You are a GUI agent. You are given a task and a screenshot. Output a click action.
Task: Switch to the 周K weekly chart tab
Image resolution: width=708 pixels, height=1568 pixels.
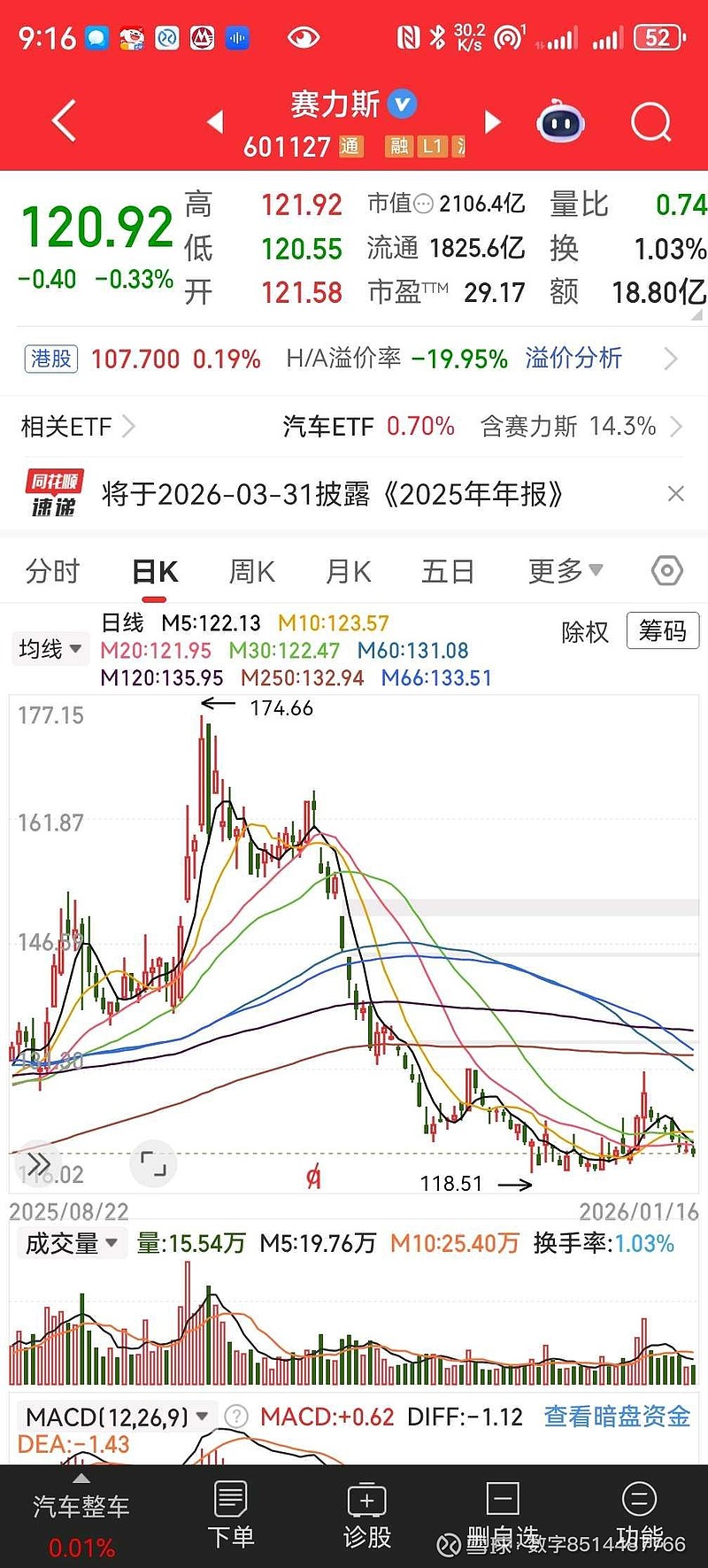point(251,571)
